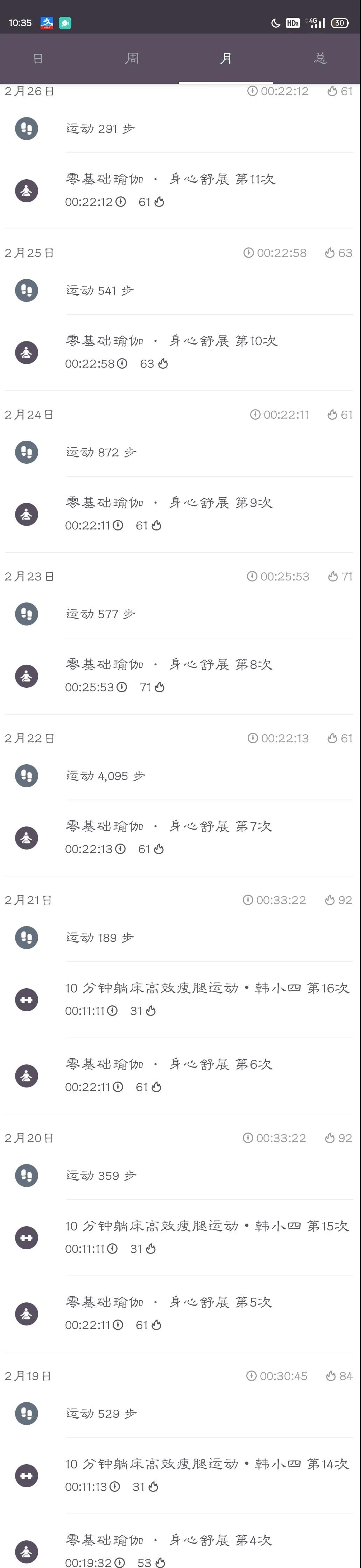Open the 瘦腿运动 韩小四 第15次 record
Viewport: 361px width, 1568px height.
pos(207,1237)
